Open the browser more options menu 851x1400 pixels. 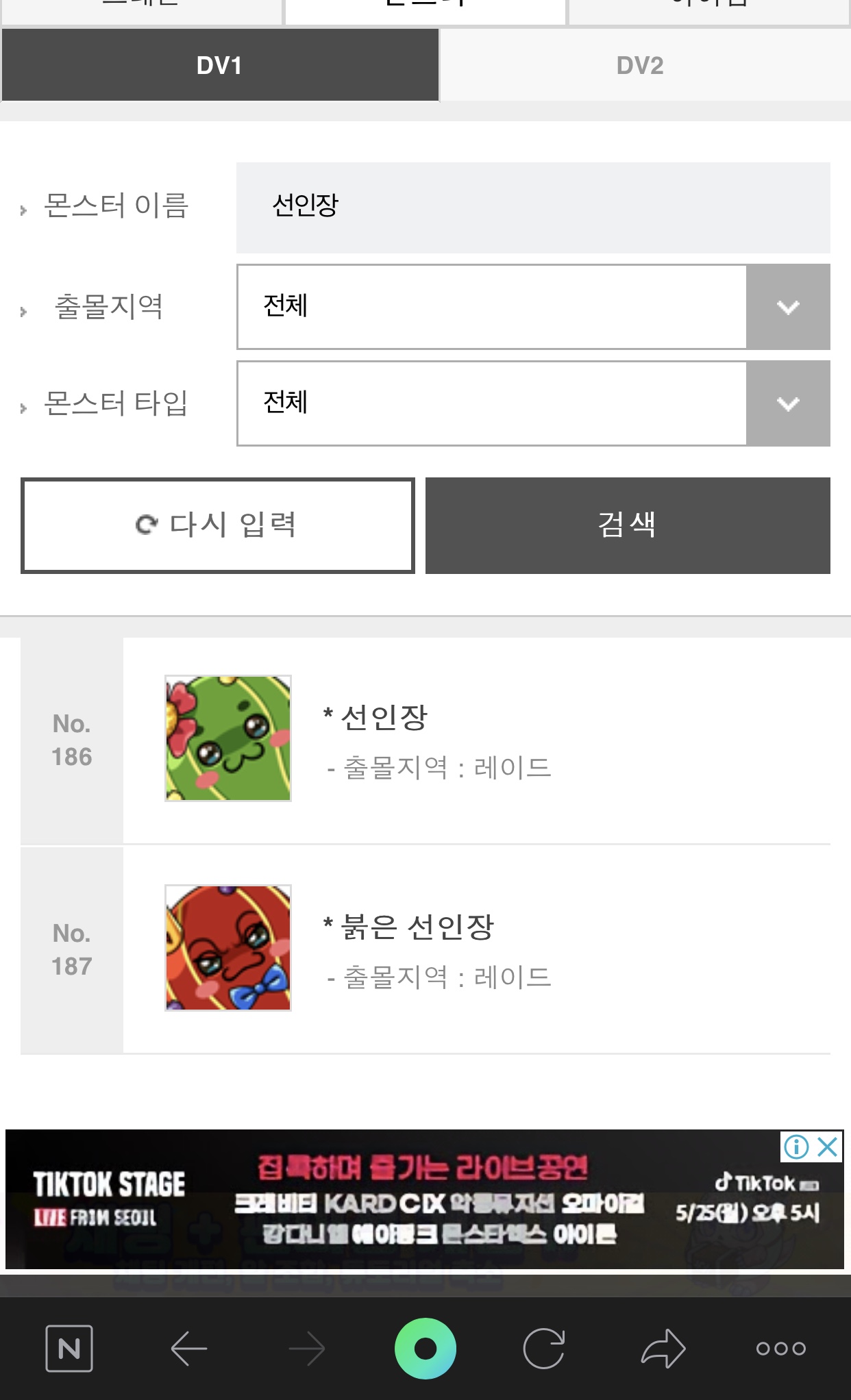pos(780,1349)
